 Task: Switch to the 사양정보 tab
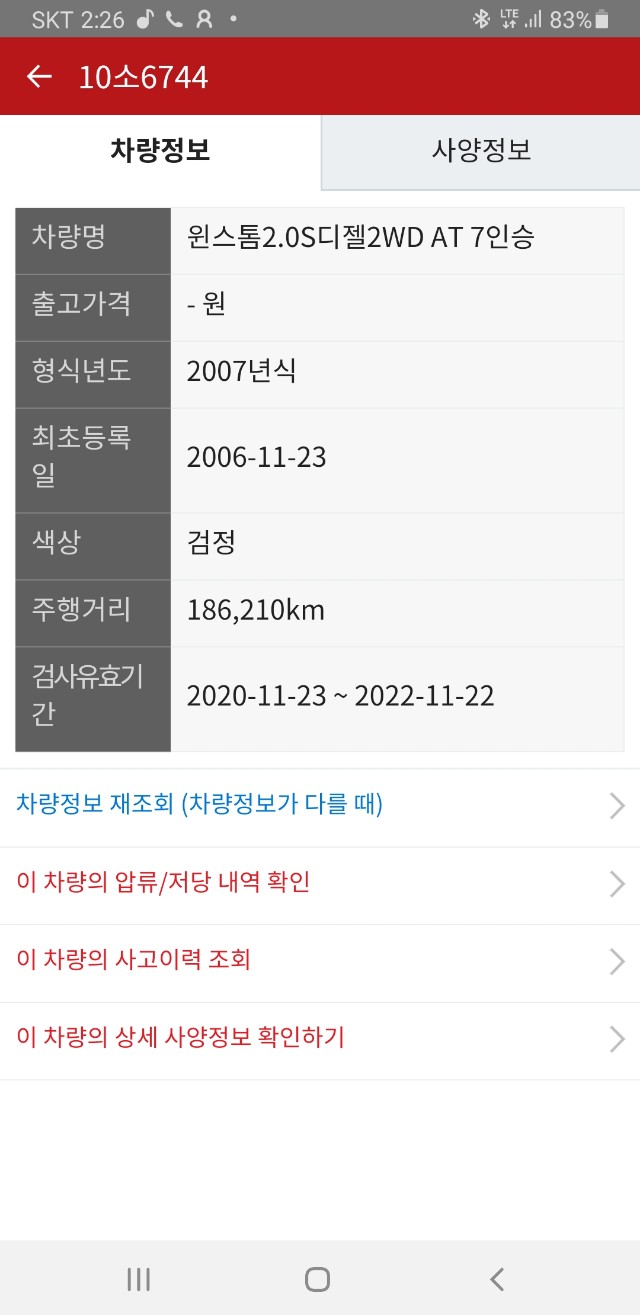(x=481, y=151)
